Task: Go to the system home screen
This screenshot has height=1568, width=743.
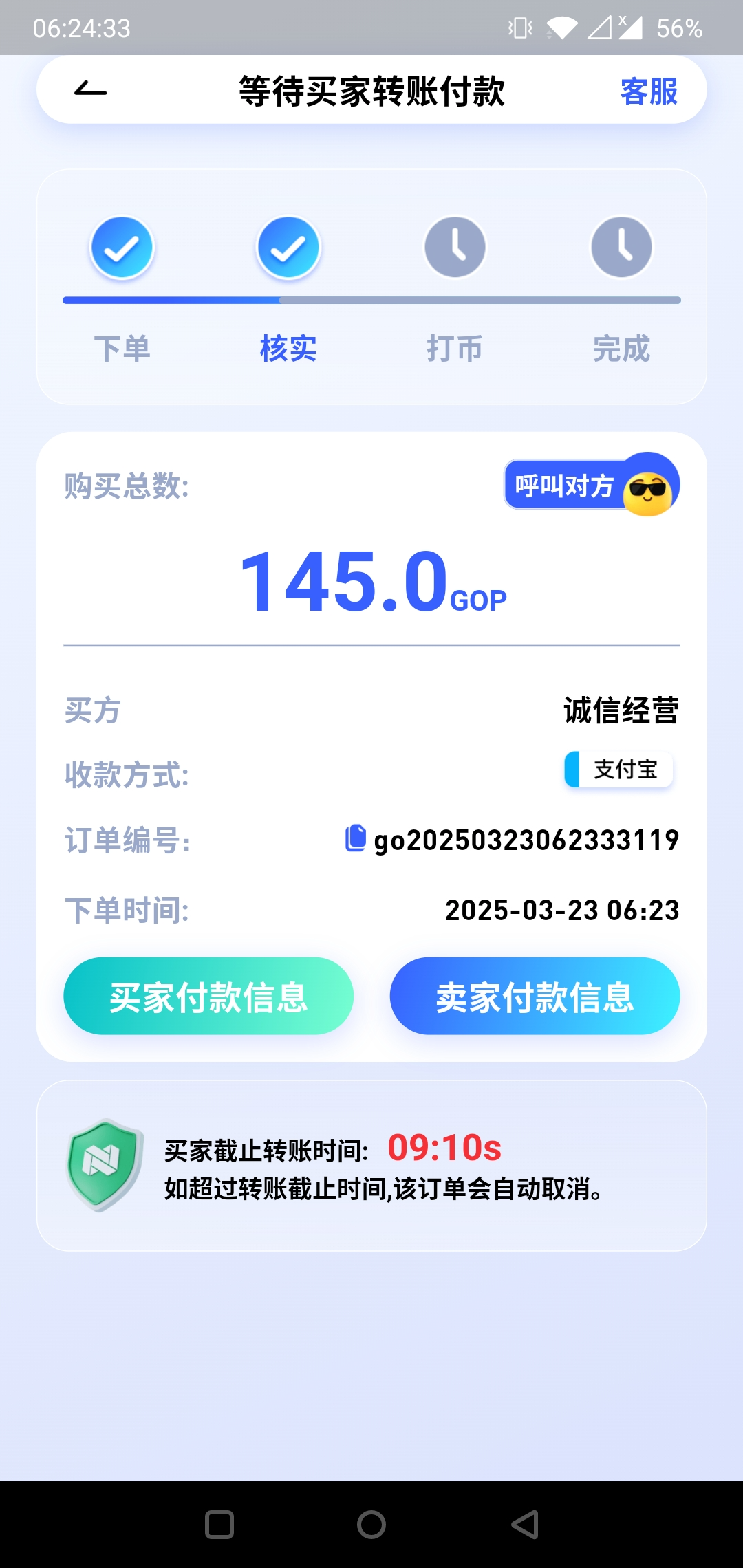Action: (x=371, y=1525)
